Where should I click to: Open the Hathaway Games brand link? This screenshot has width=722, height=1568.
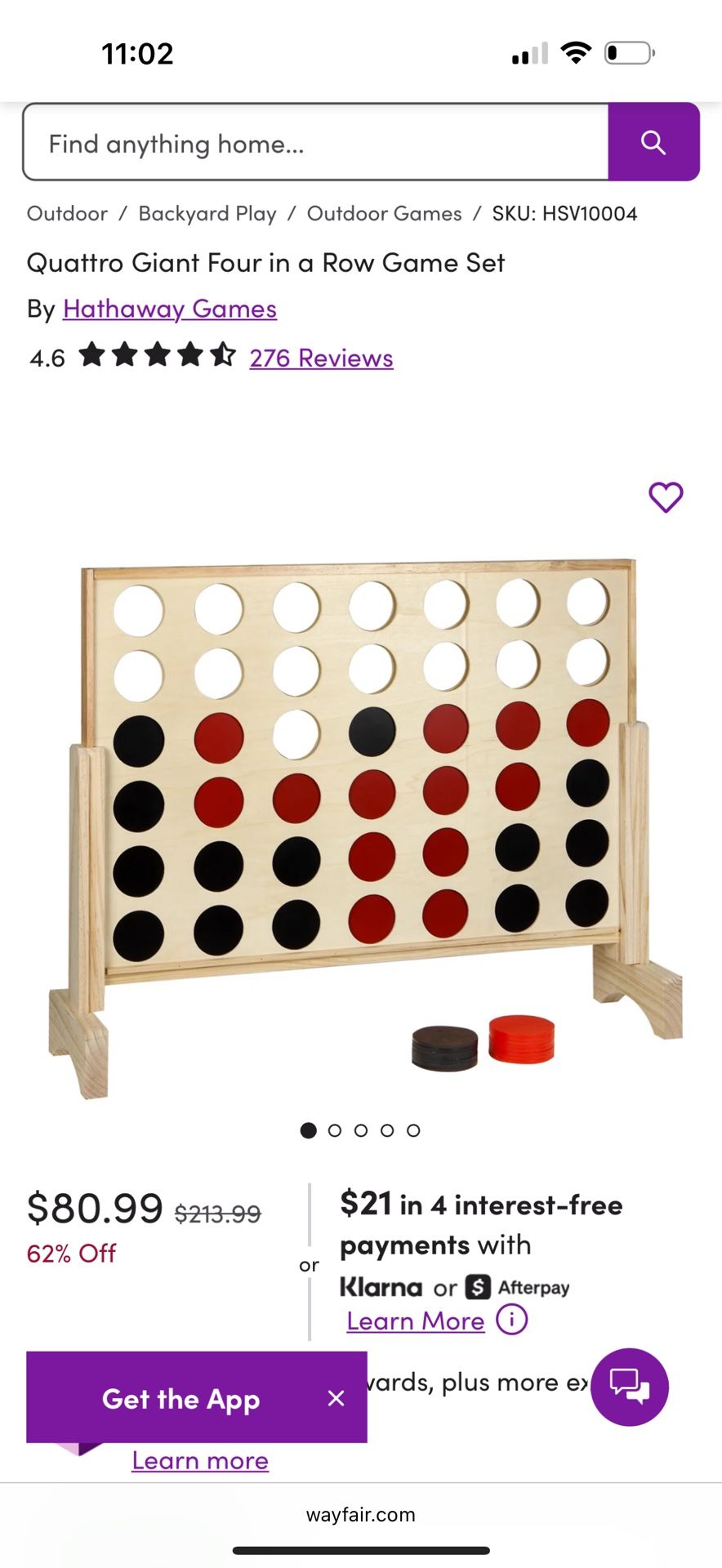170,310
